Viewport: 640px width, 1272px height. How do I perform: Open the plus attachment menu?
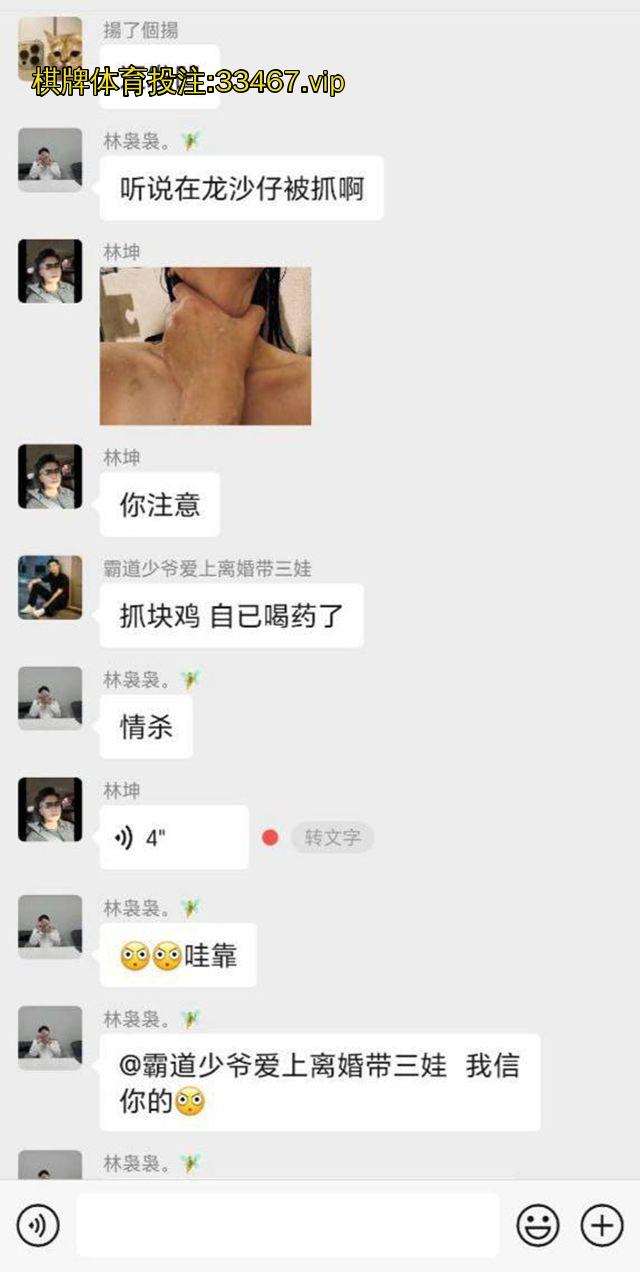pyautogui.click(x=602, y=1225)
